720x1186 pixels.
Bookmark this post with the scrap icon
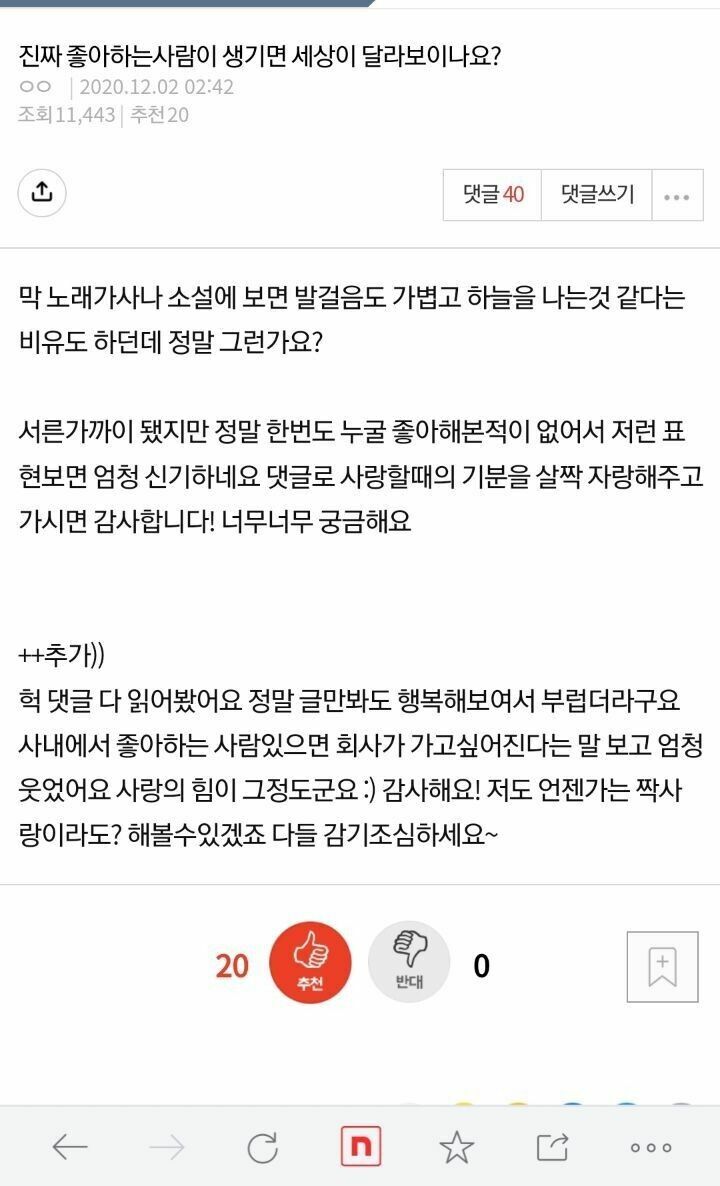663,967
